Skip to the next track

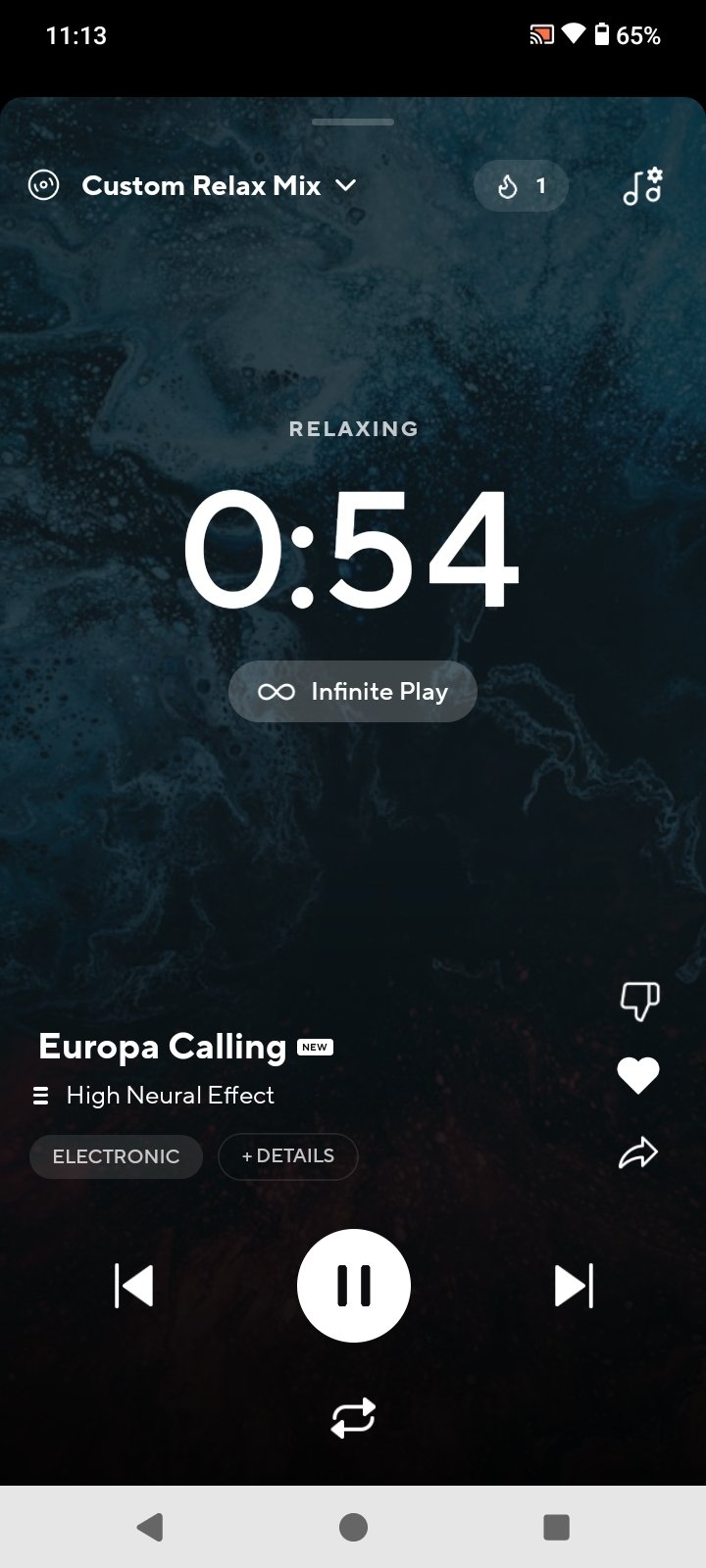click(x=574, y=1286)
